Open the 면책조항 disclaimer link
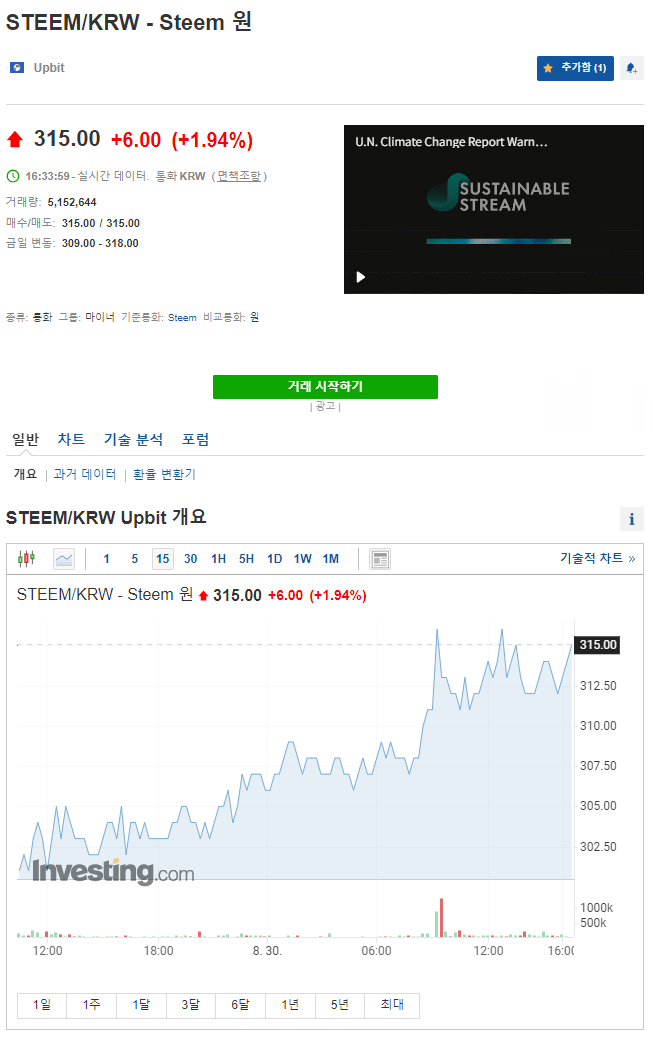This screenshot has height=1040, width=653. coord(239,176)
